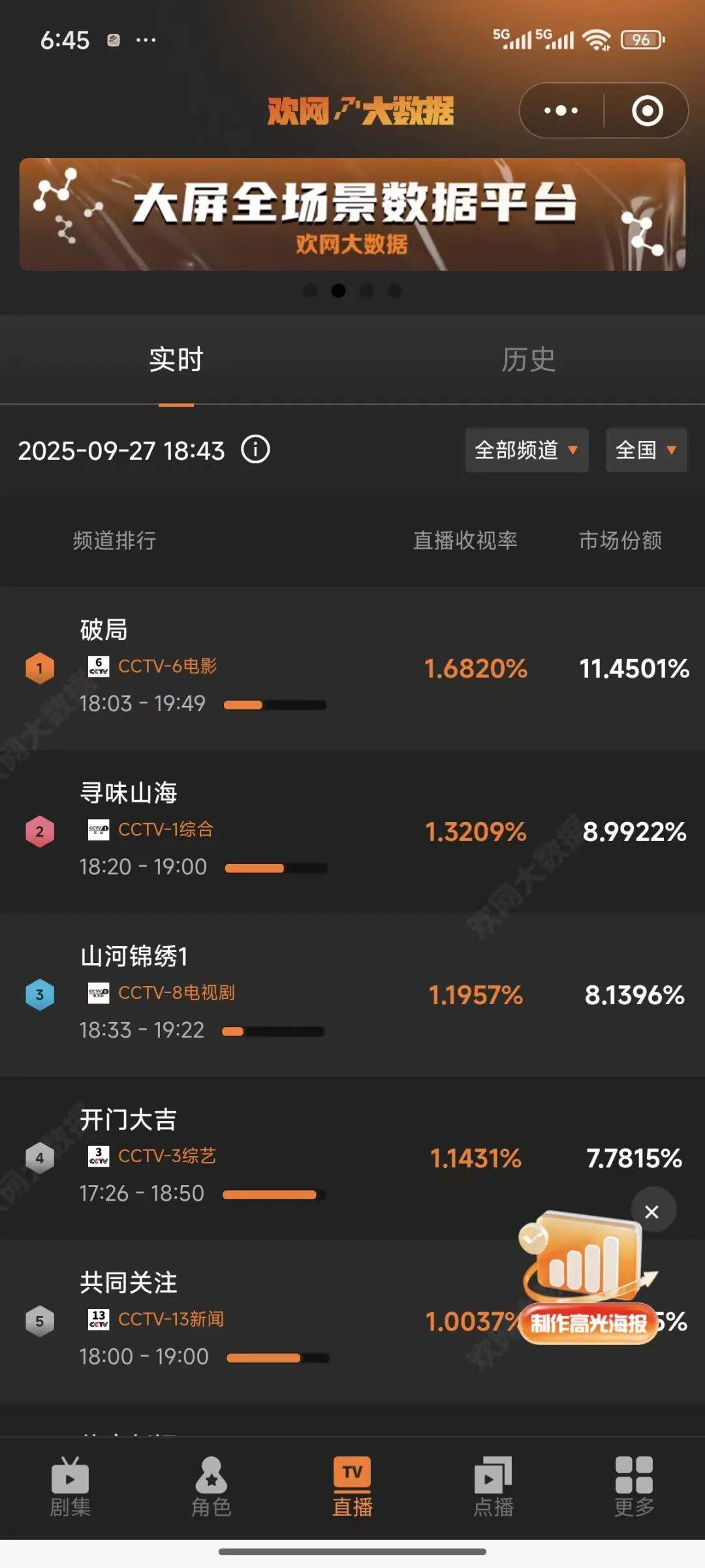Screen dimensions: 705x1568
Task: Open the 共同关注 CCTV-13新闻 row
Action: (261, 1320)
